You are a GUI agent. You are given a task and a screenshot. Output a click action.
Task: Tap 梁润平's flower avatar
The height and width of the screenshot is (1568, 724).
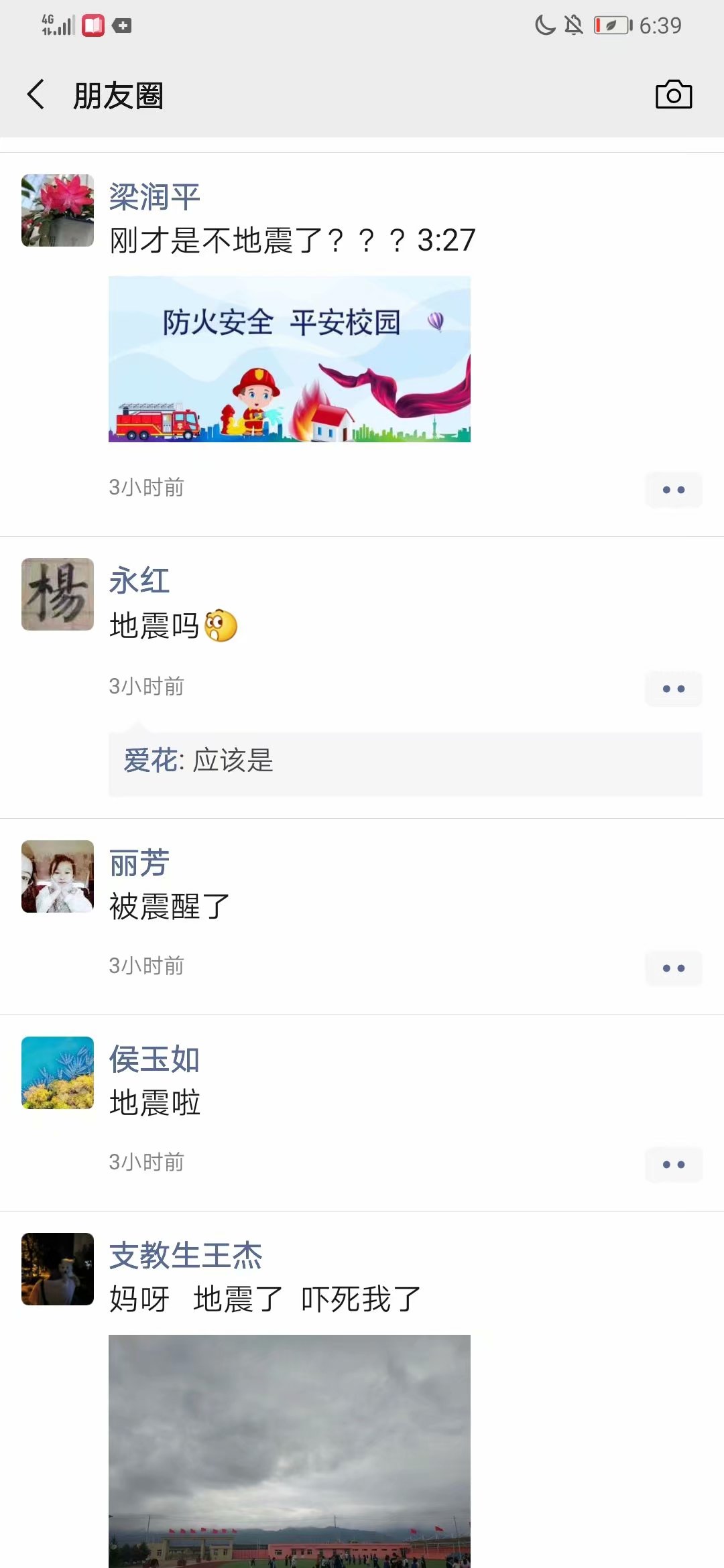tap(58, 210)
